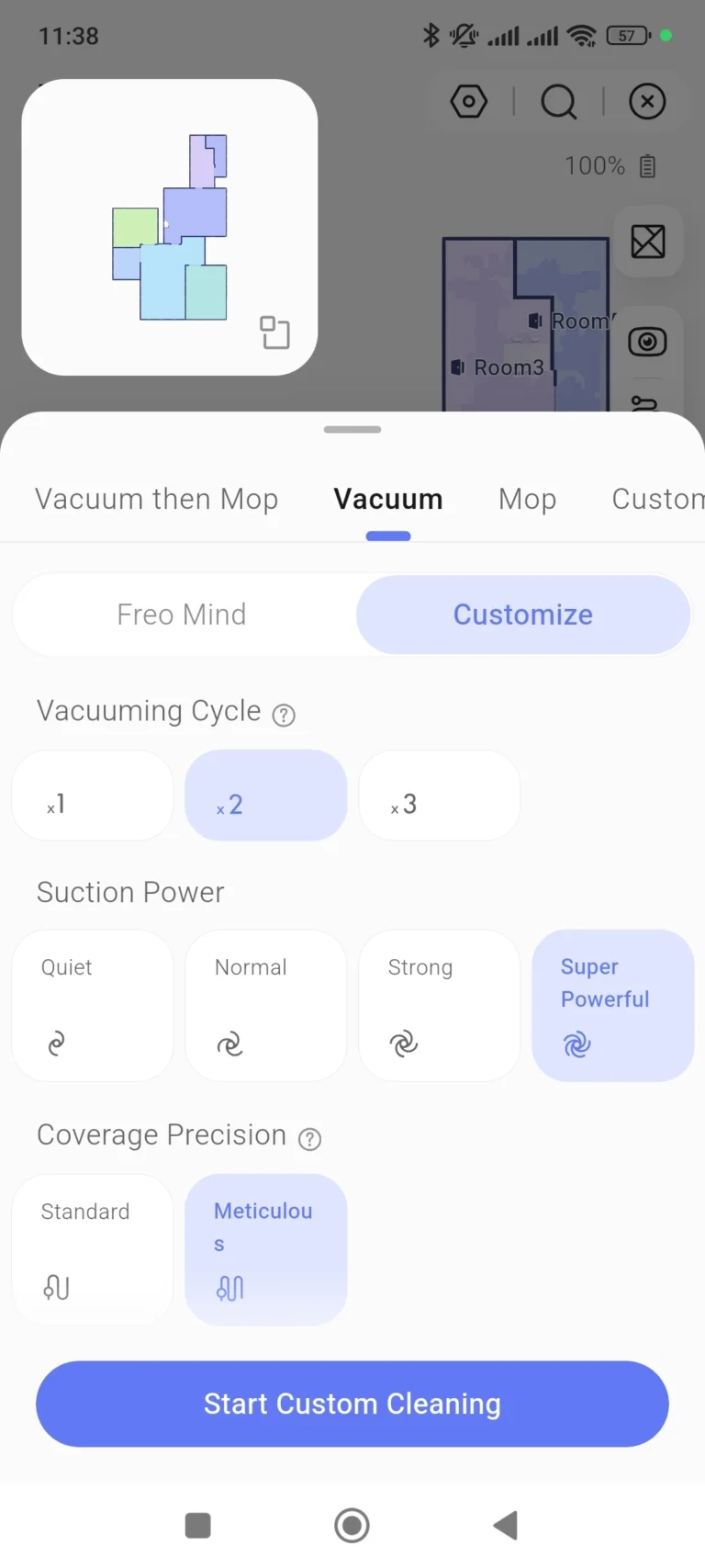Choose Super Powerful suction
This screenshot has height=1568, width=705.
[613, 1006]
